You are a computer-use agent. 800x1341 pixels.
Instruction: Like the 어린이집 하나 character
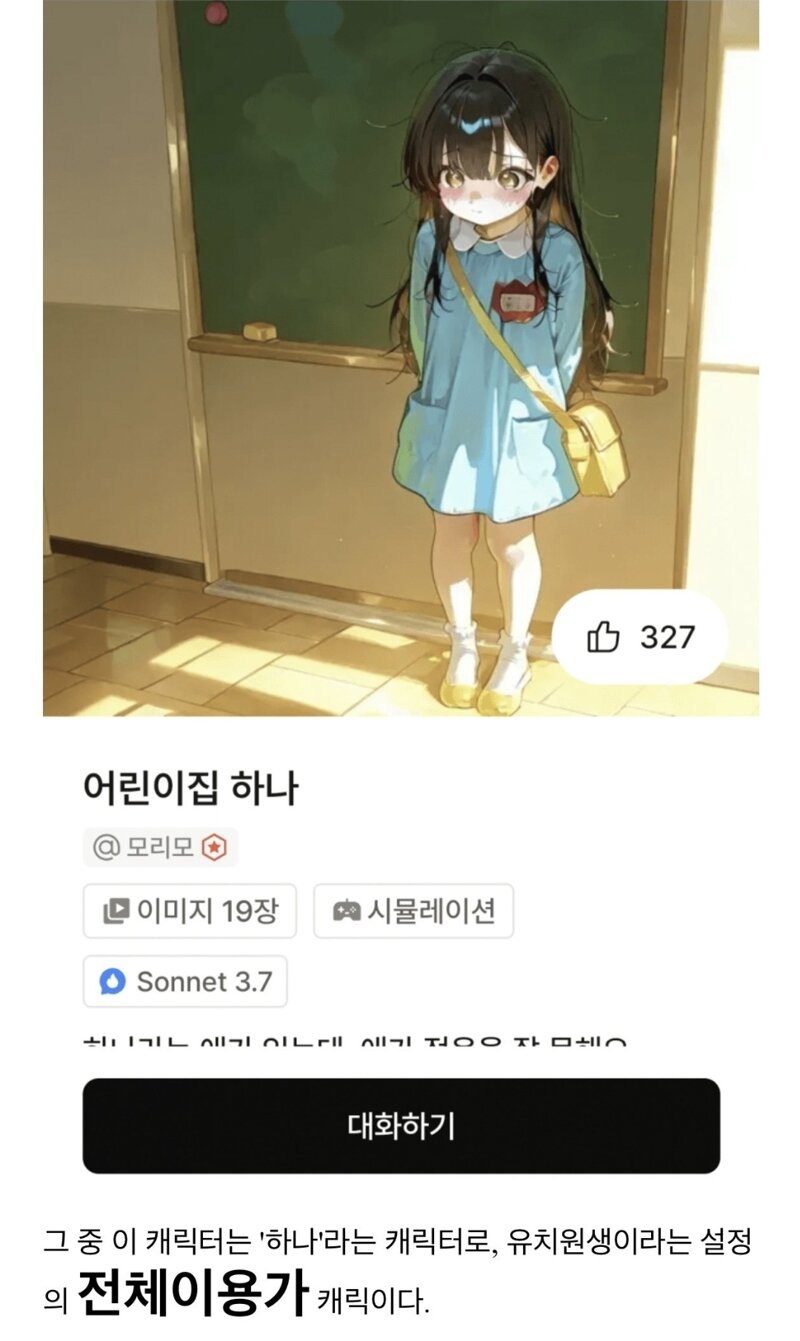coord(640,637)
